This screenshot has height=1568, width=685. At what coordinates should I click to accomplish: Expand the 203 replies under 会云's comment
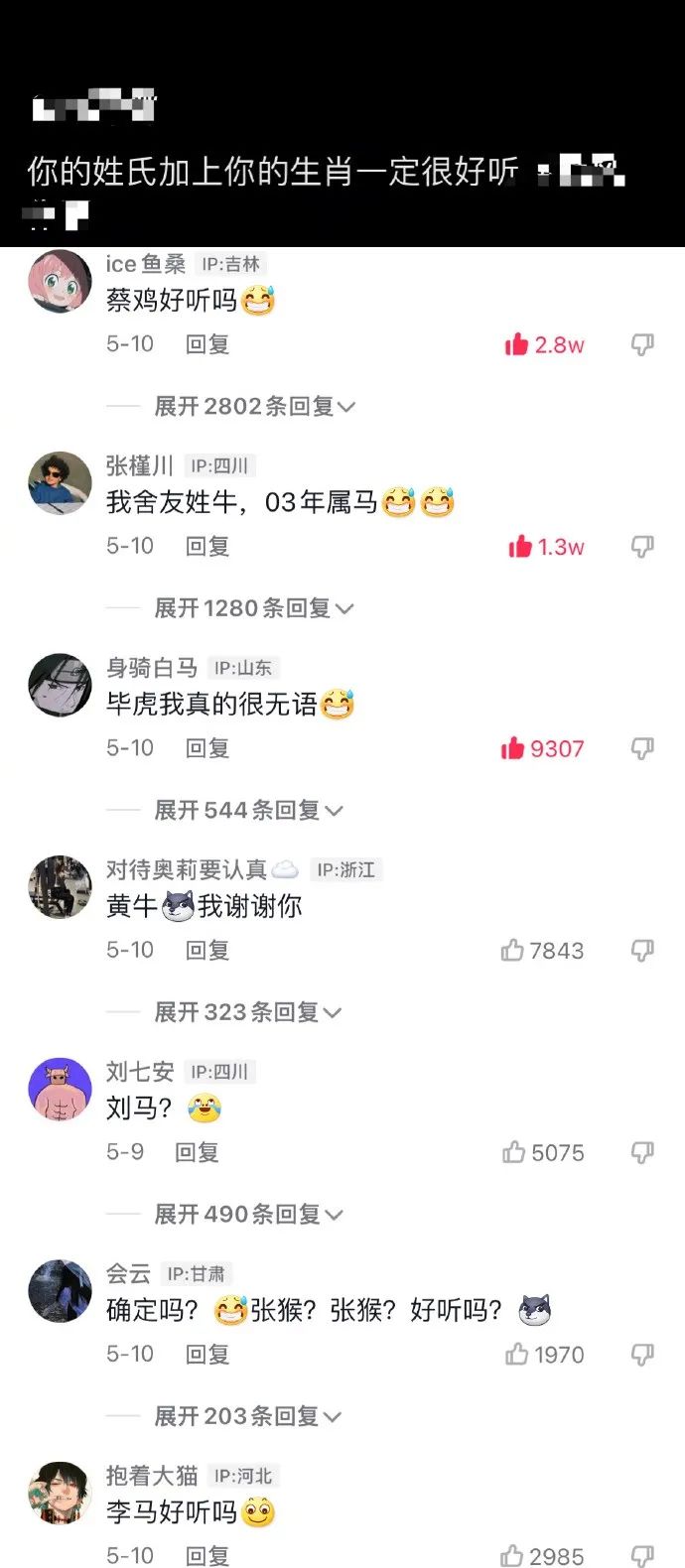[x=247, y=1416]
